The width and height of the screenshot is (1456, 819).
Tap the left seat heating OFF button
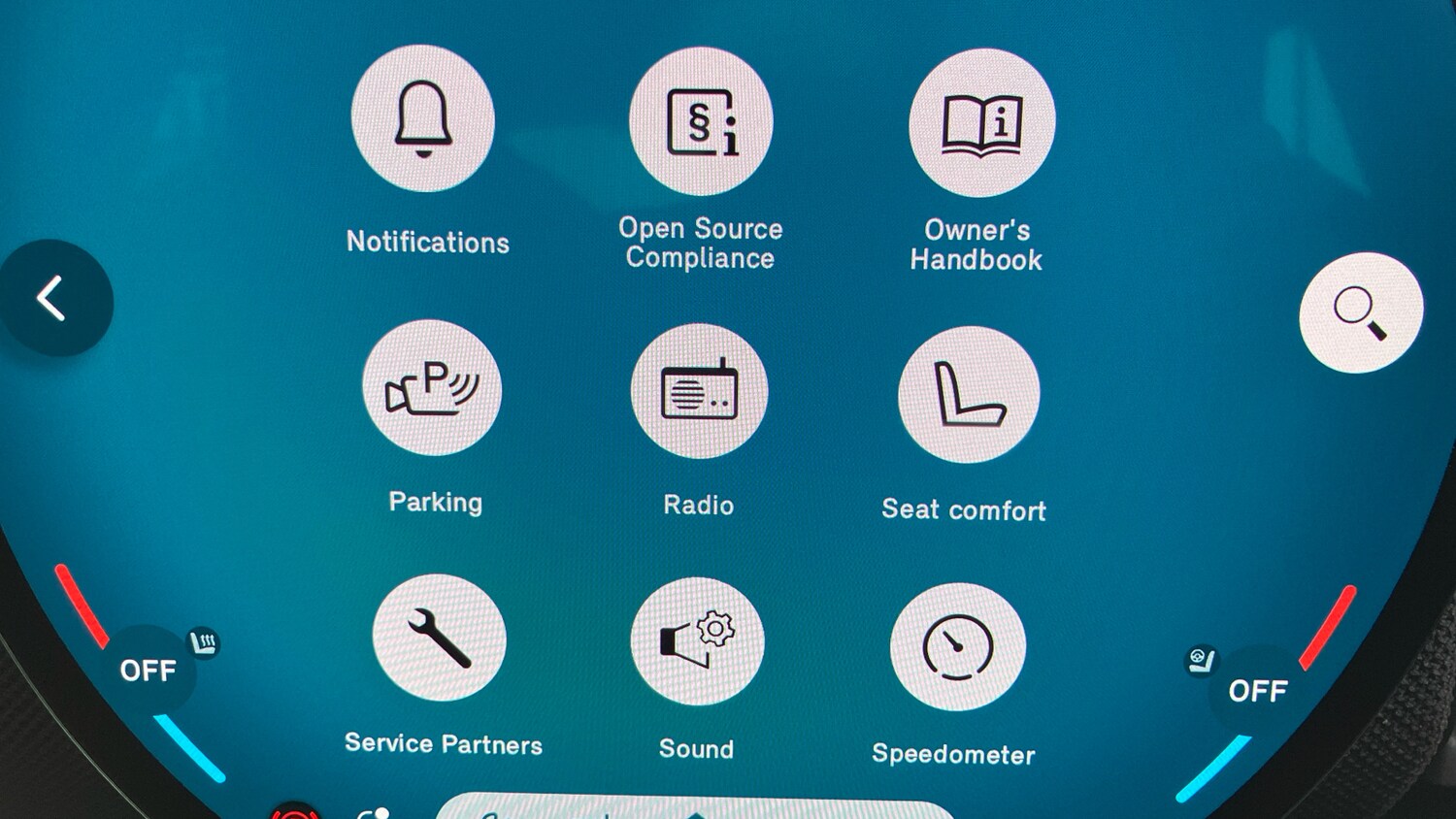149,671
